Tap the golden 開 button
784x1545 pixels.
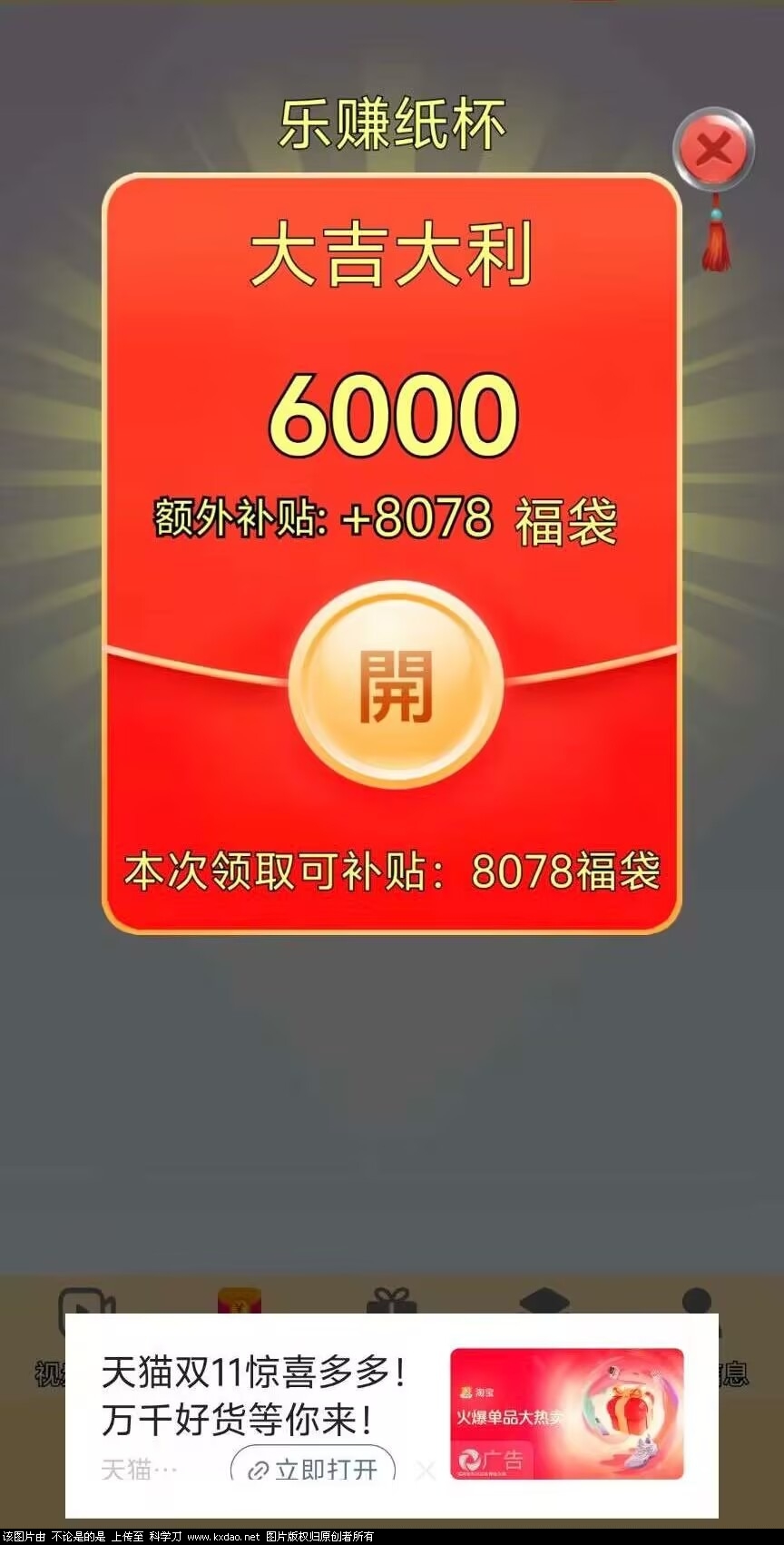(396, 685)
